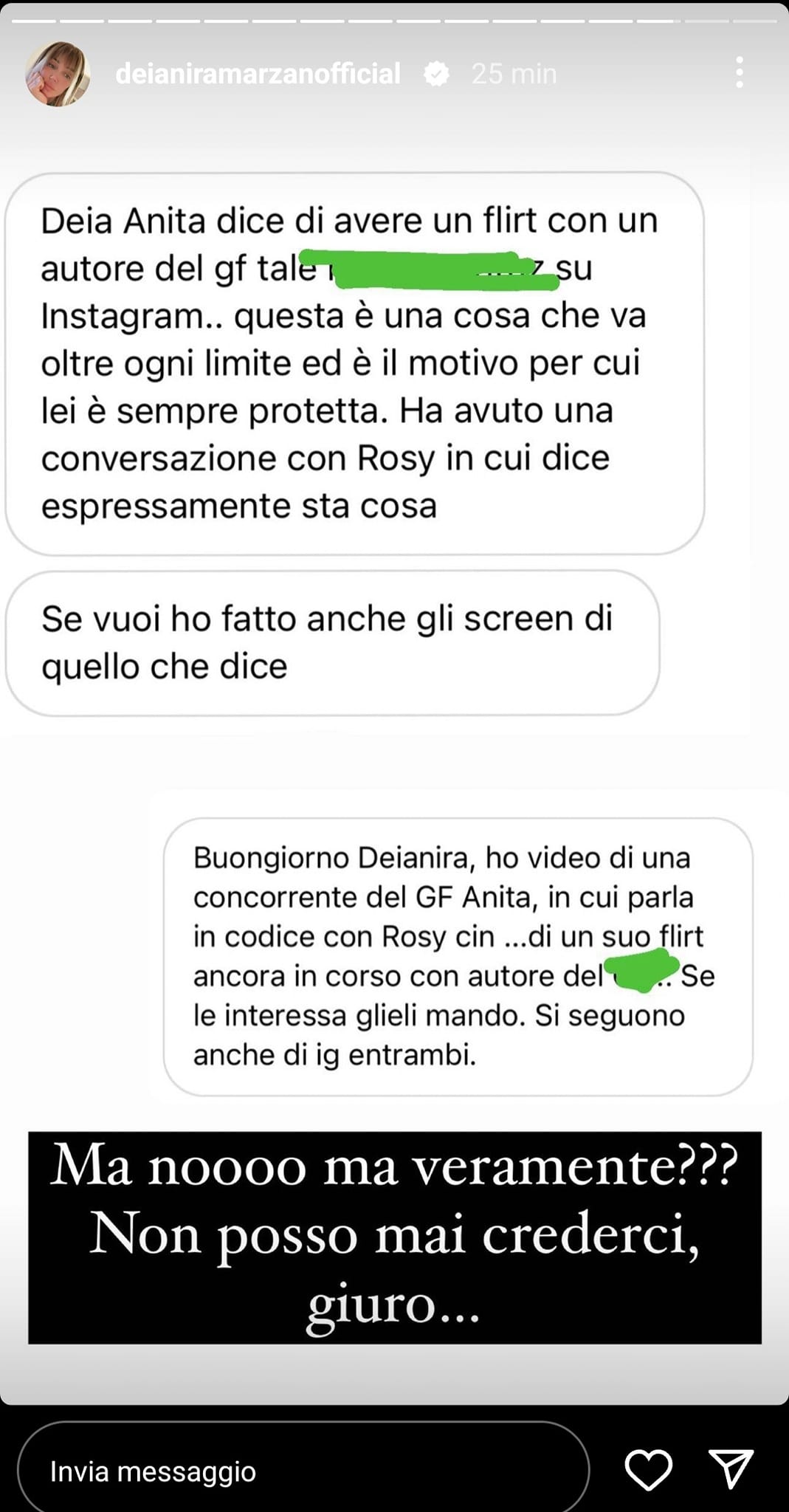Screen dimensions: 789x1512
Task: Like this story with the heart
Action: coord(648,1469)
